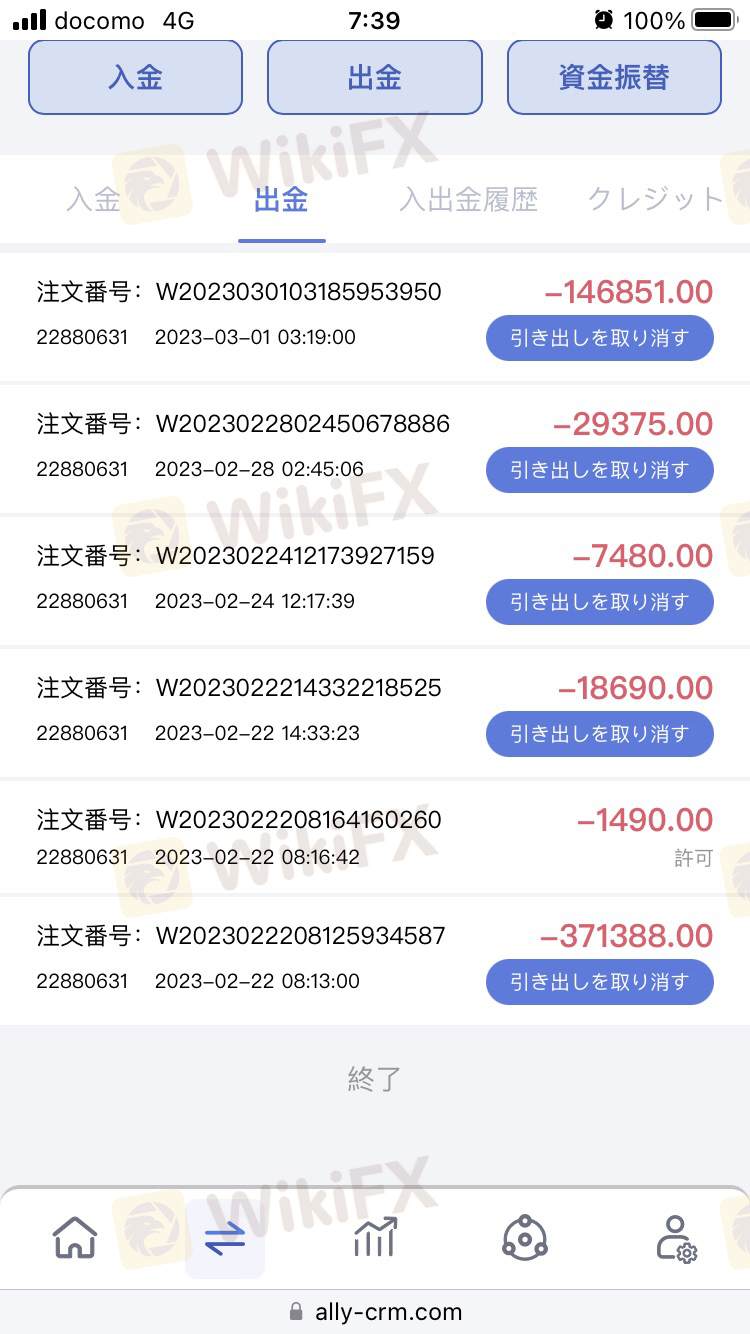Open the circular network icon in bottom bar
Image resolution: width=750 pixels, height=1334 pixels.
(x=525, y=1238)
